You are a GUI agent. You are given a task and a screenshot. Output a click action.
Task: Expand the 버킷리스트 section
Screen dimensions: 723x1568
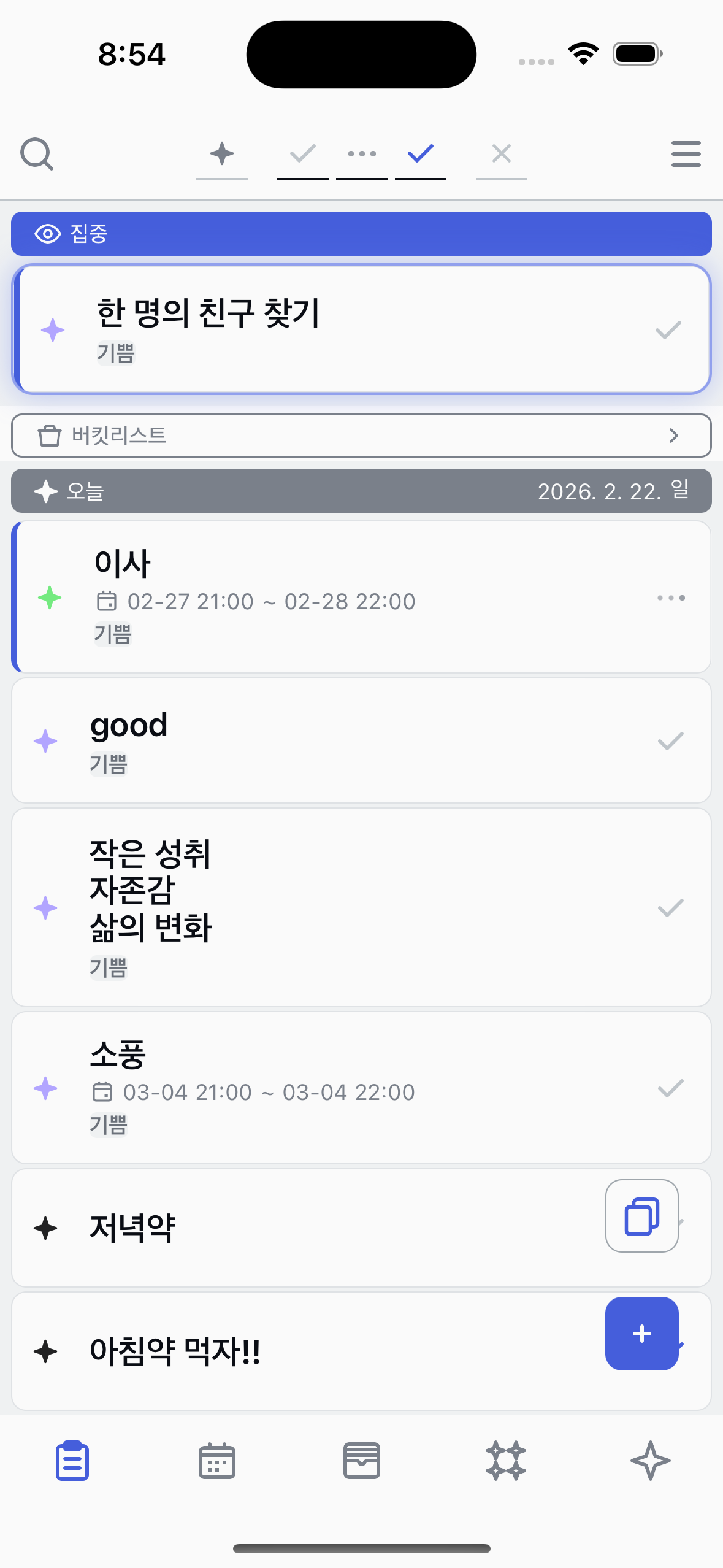tap(675, 436)
